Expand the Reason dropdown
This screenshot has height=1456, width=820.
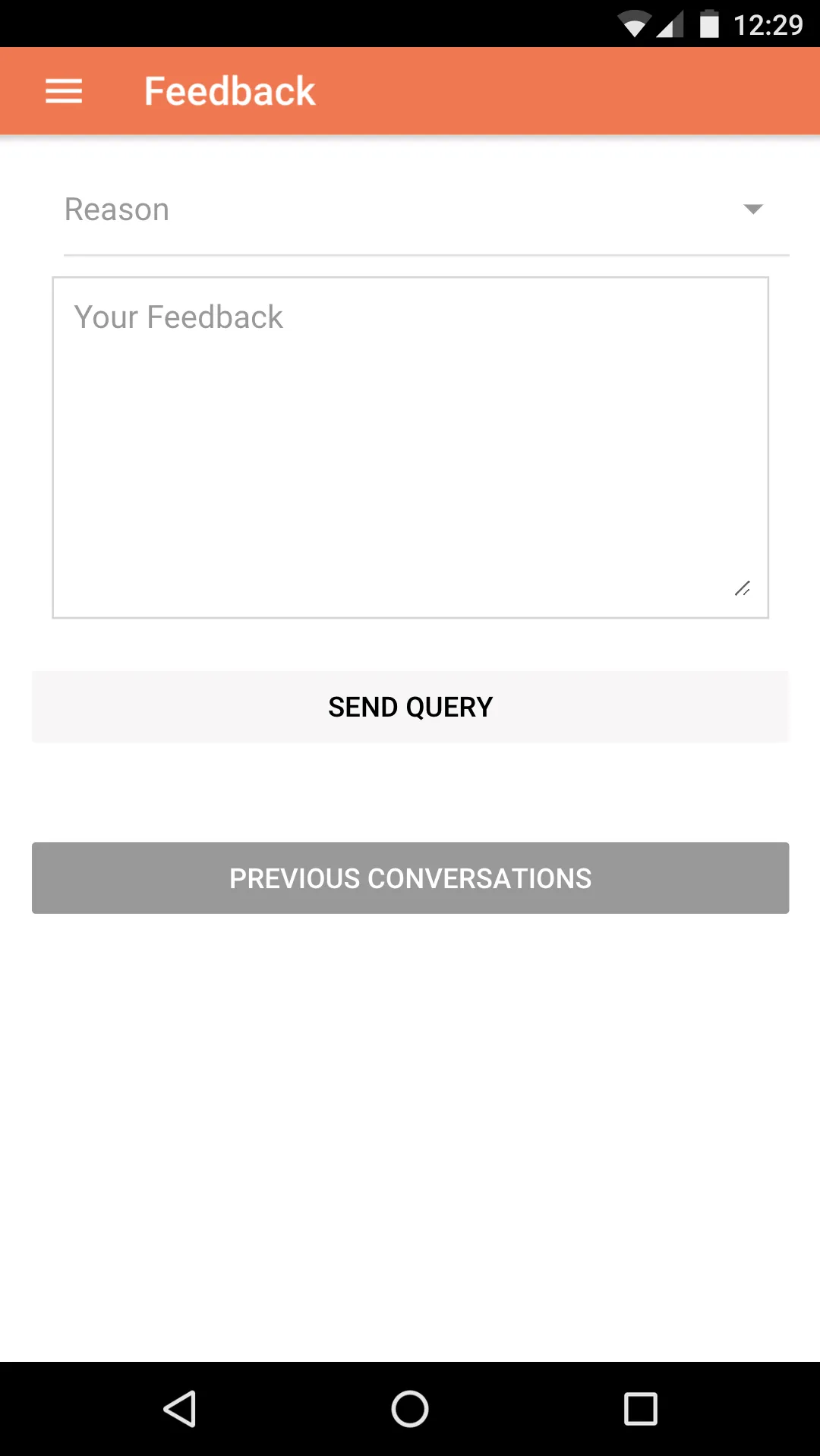click(x=425, y=210)
